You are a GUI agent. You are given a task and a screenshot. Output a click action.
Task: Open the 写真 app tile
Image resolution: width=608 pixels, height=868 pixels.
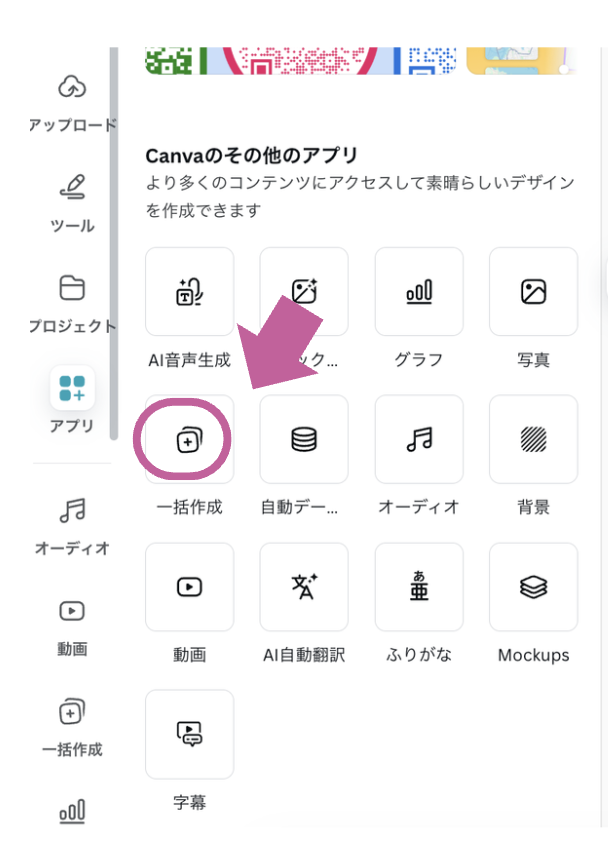533,292
